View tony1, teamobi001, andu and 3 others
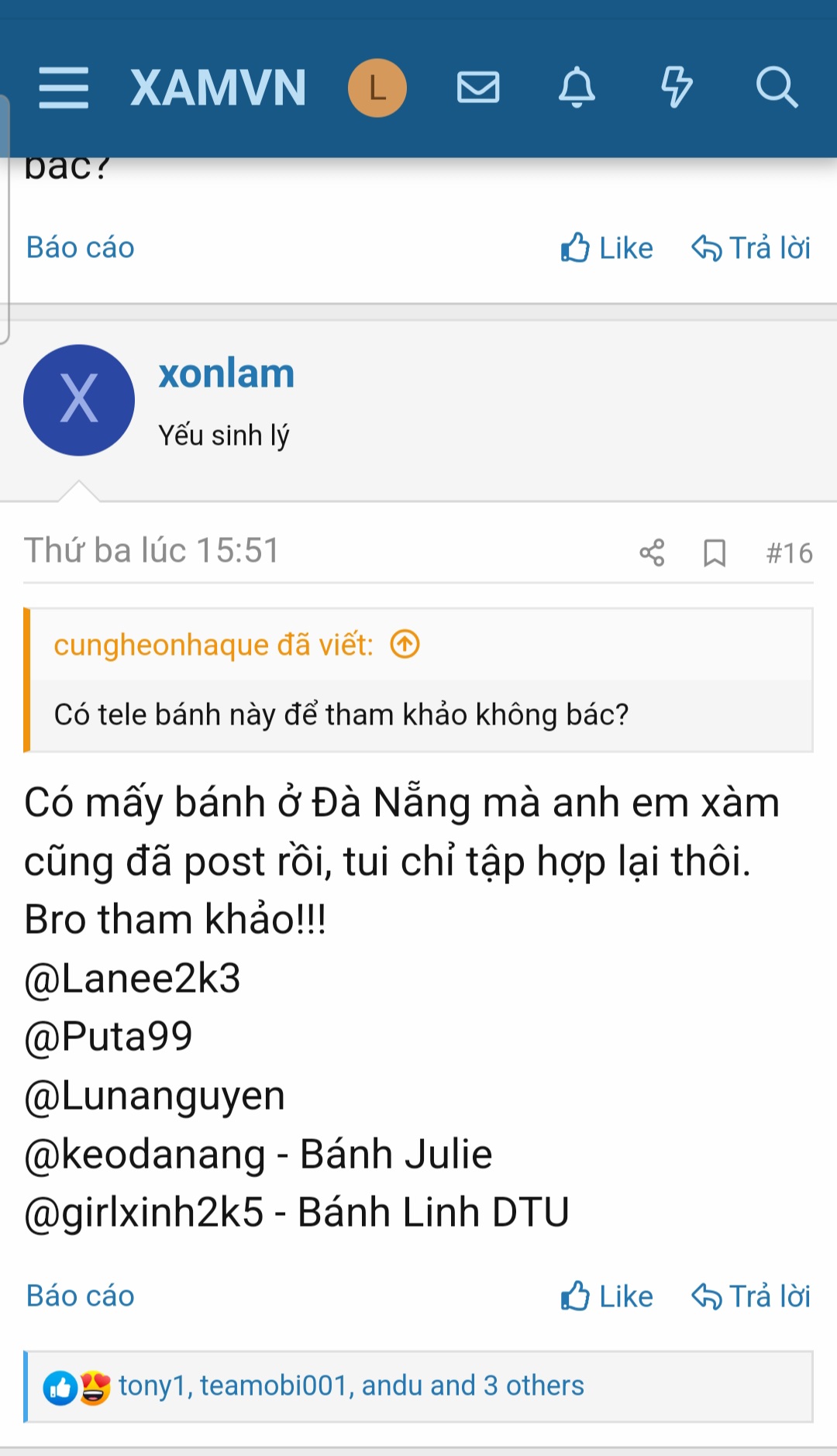The width and height of the screenshot is (837, 1456). coord(349,1385)
